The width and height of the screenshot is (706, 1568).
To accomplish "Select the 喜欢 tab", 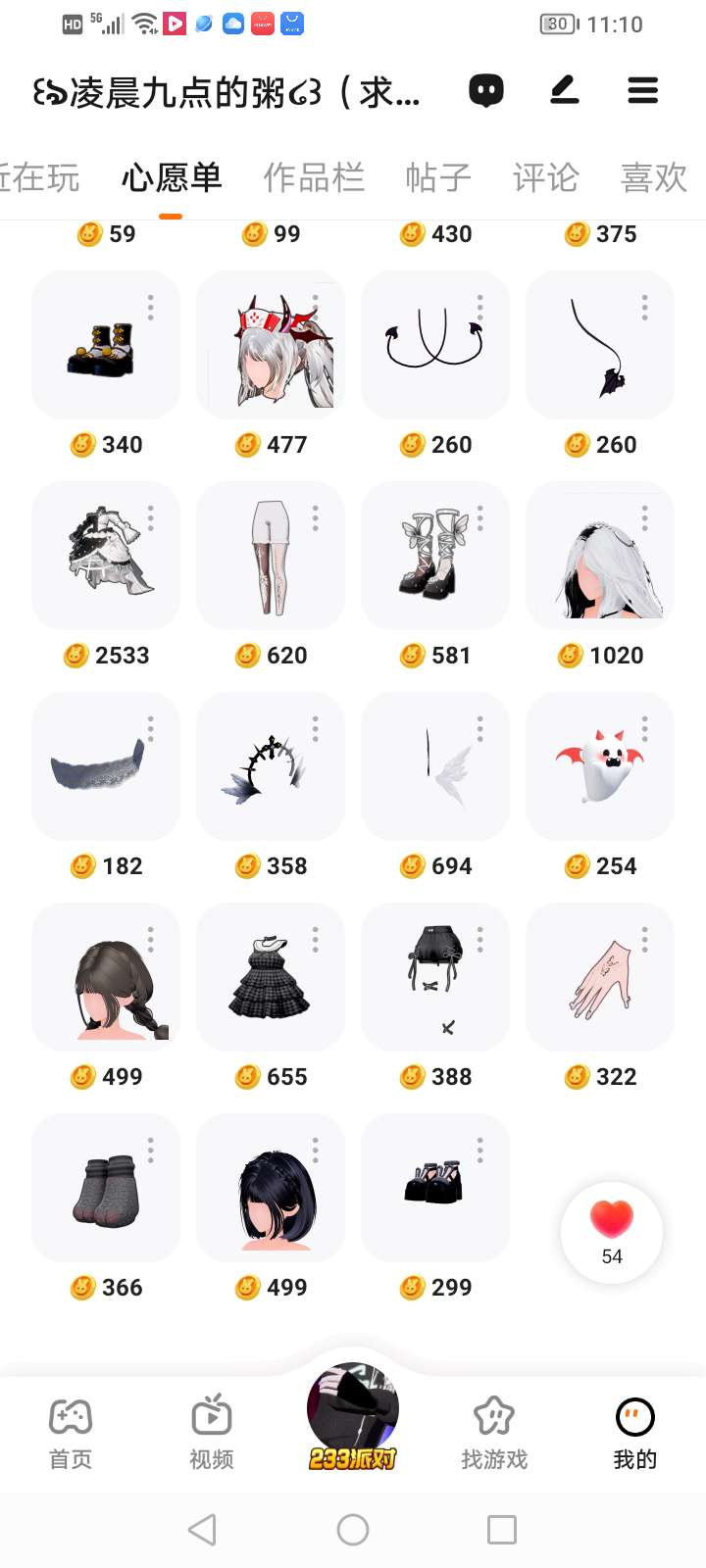I will click(654, 177).
